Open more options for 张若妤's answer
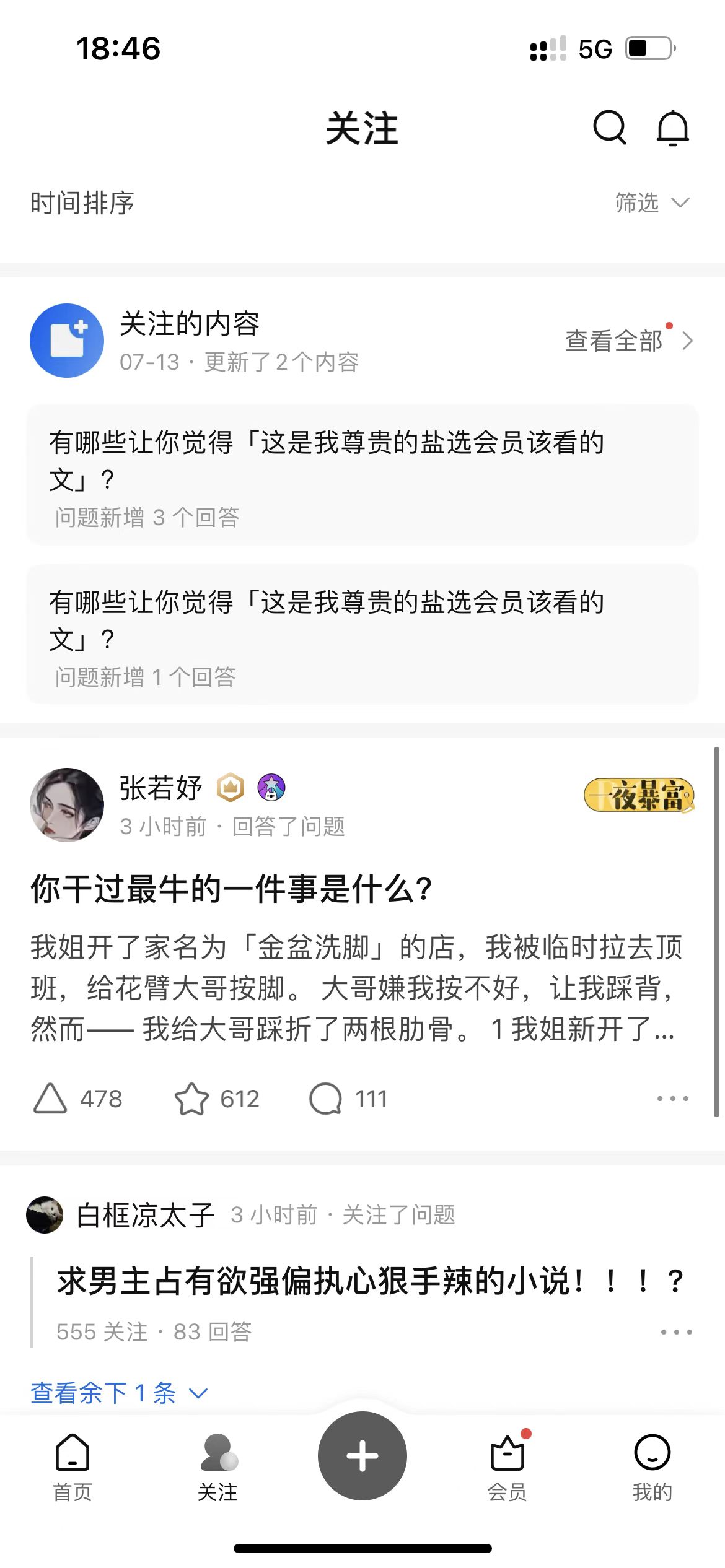725x1568 pixels. 672,1099
